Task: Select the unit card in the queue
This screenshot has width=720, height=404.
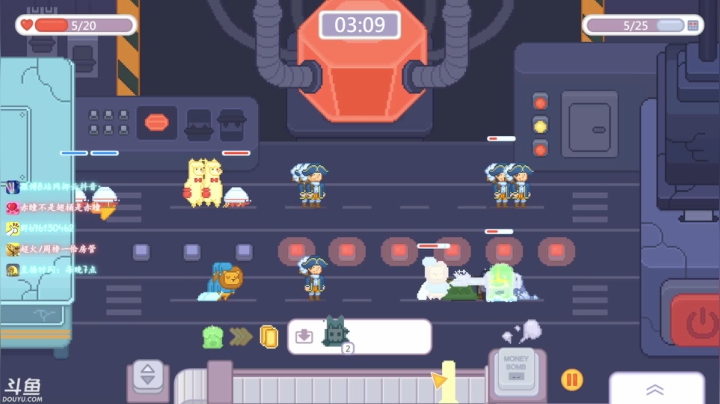Action: (335, 334)
